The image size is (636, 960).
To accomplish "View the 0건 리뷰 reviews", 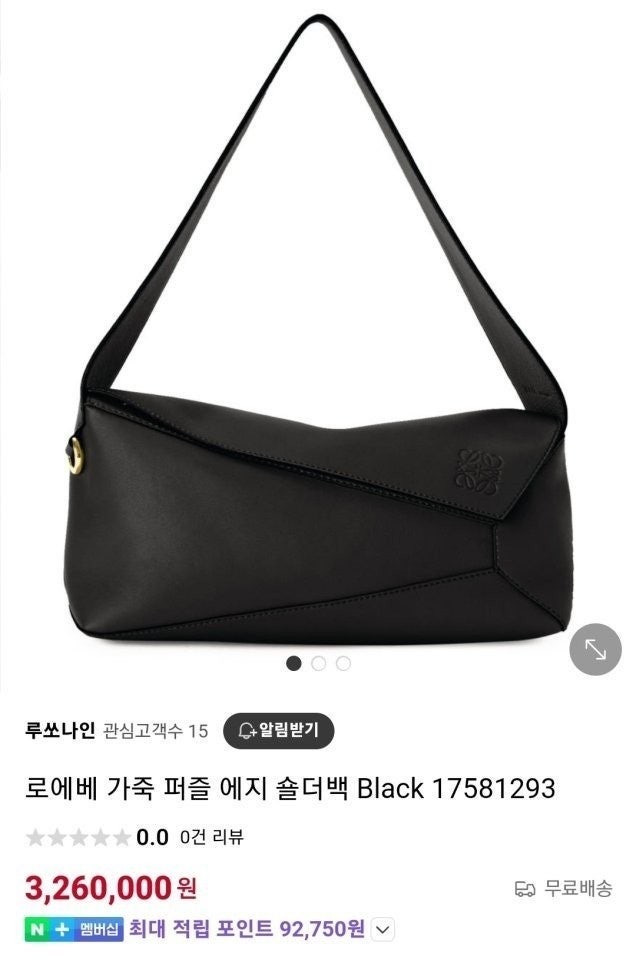I will pyautogui.click(x=212, y=838).
